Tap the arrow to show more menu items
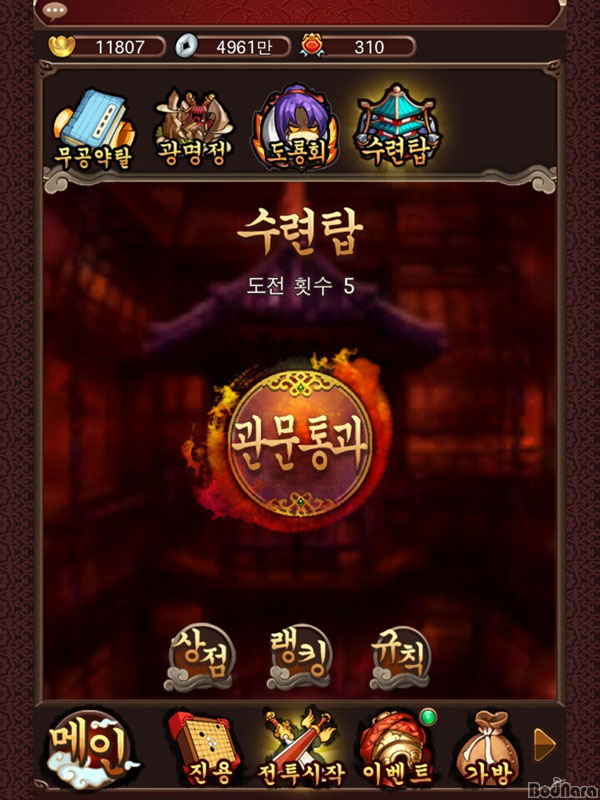600x800 pixels. pyautogui.click(x=544, y=743)
